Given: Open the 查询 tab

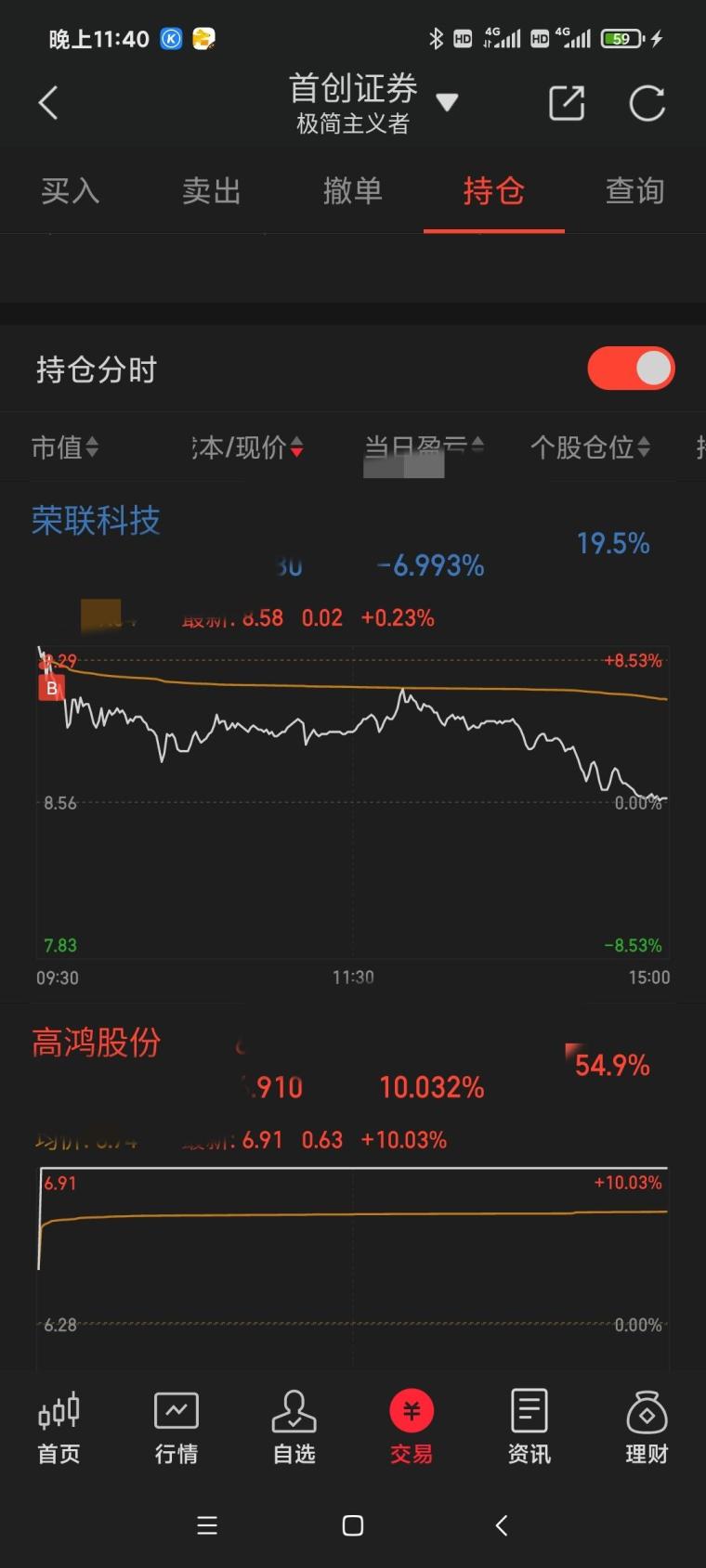Looking at the screenshot, I should (x=635, y=191).
